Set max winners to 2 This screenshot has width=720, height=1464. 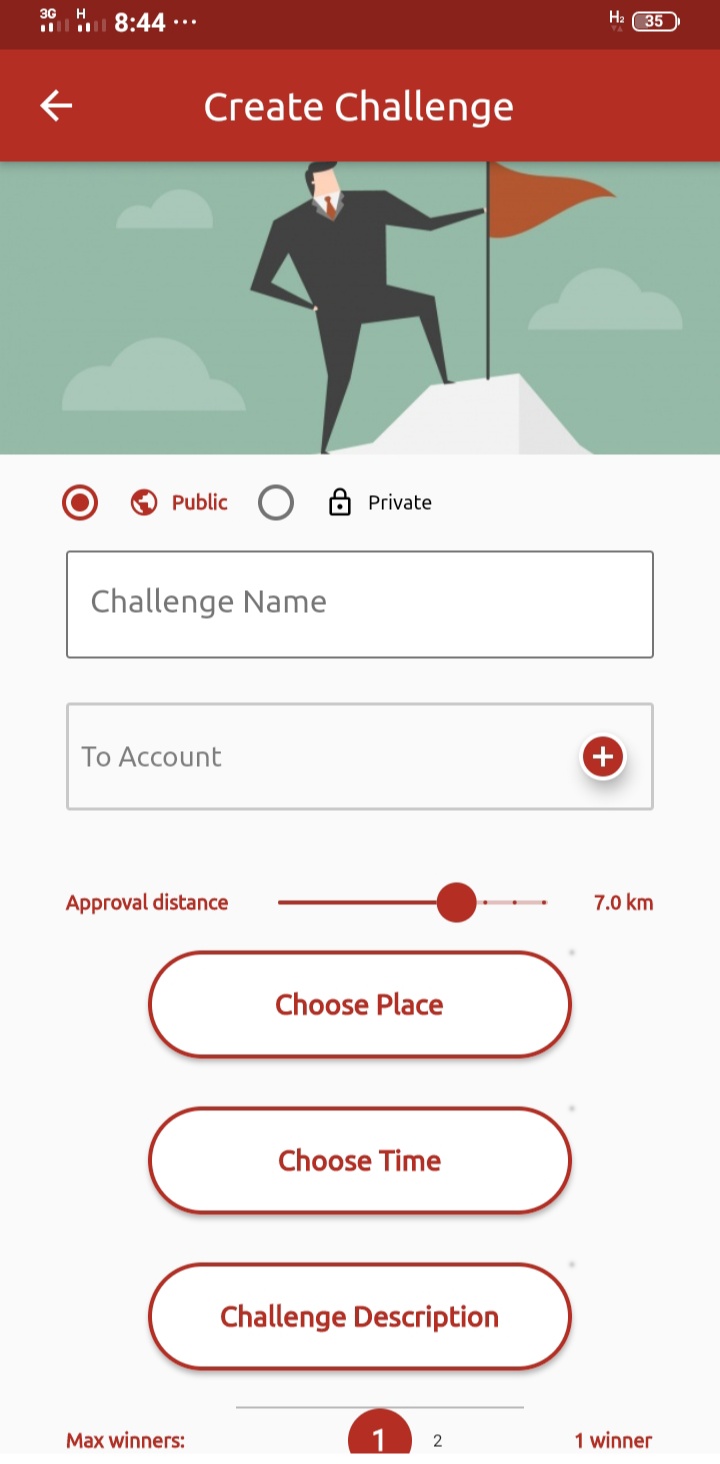438,1441
